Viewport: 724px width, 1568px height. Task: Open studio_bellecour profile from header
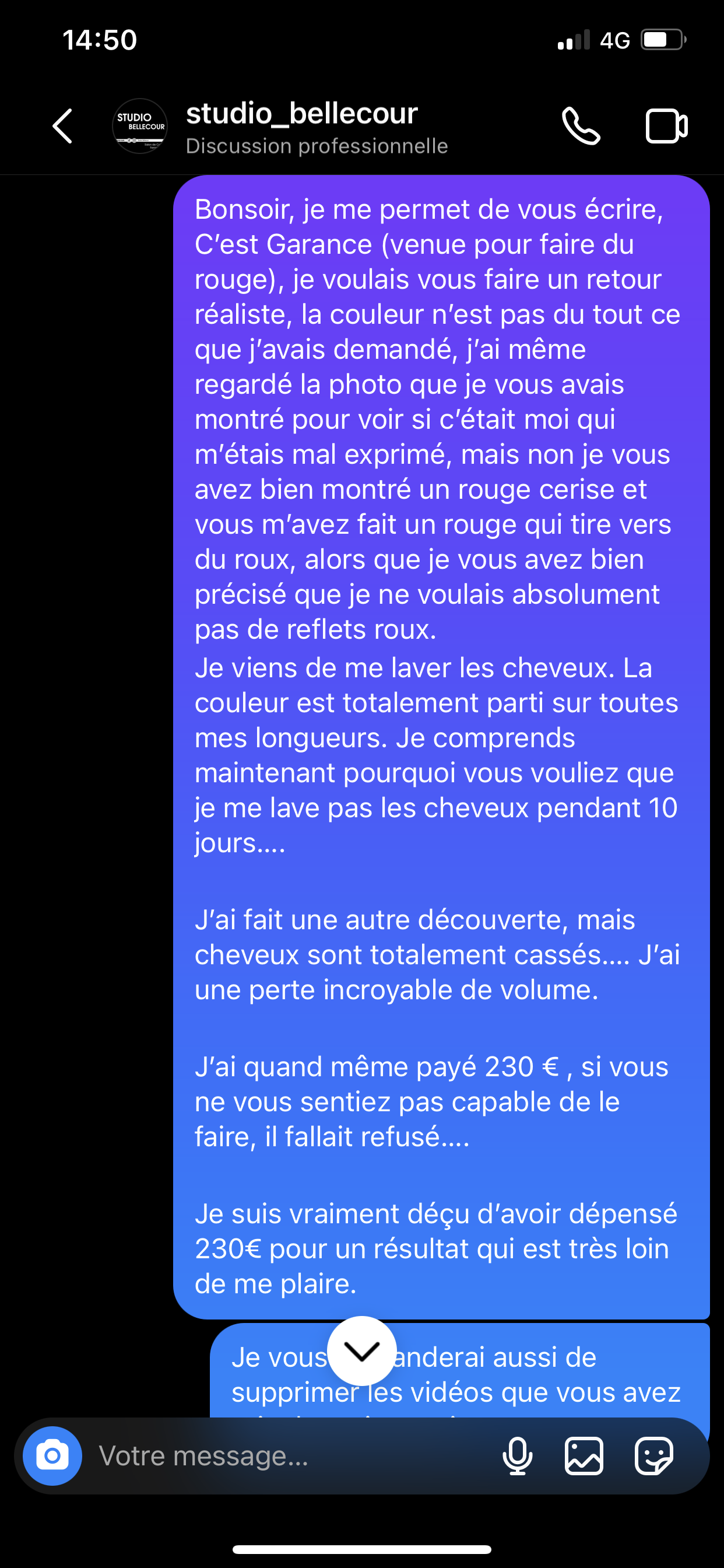[301, 127]
